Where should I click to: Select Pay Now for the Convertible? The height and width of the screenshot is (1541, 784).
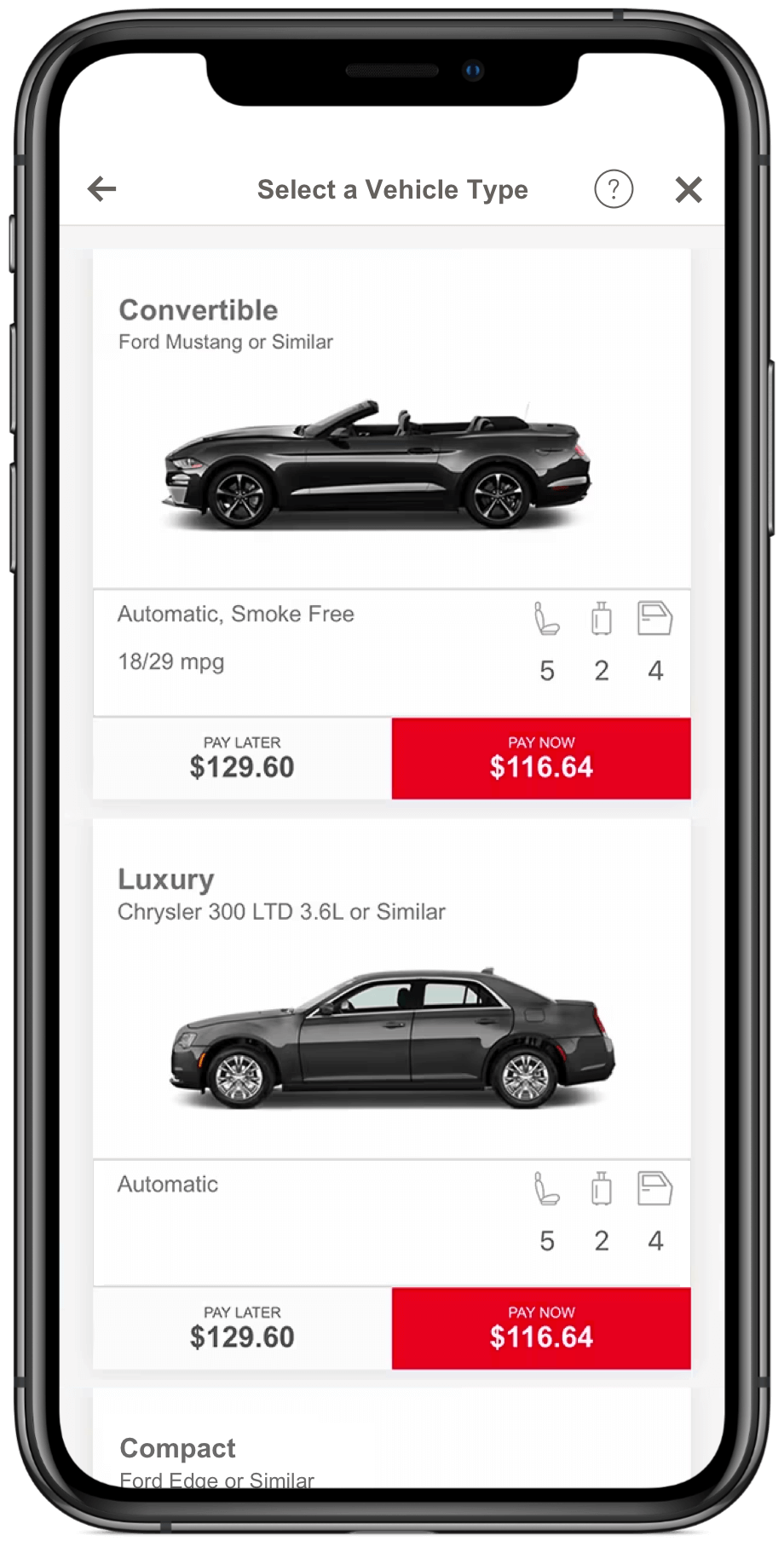[541, 758]
